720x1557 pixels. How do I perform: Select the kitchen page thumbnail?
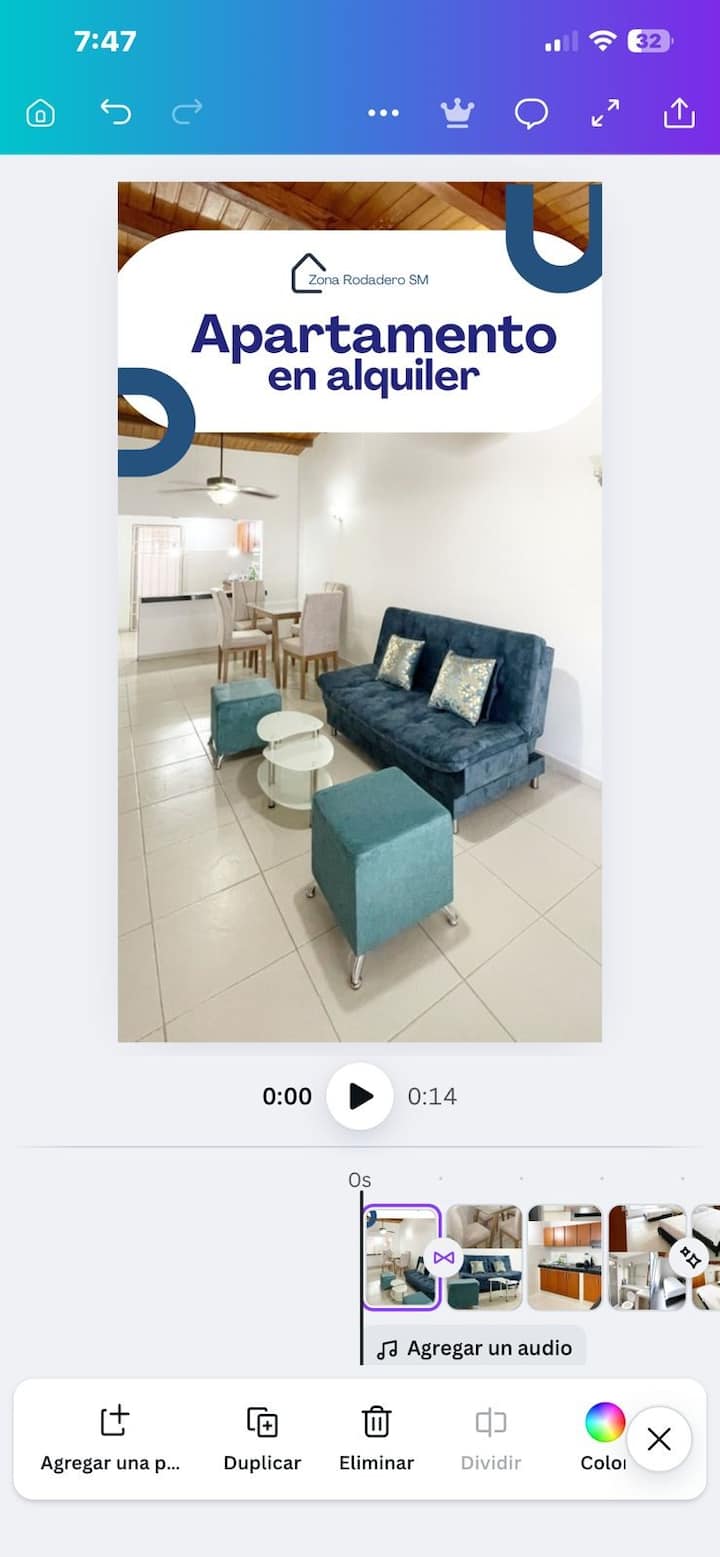tap(564, 1257)
